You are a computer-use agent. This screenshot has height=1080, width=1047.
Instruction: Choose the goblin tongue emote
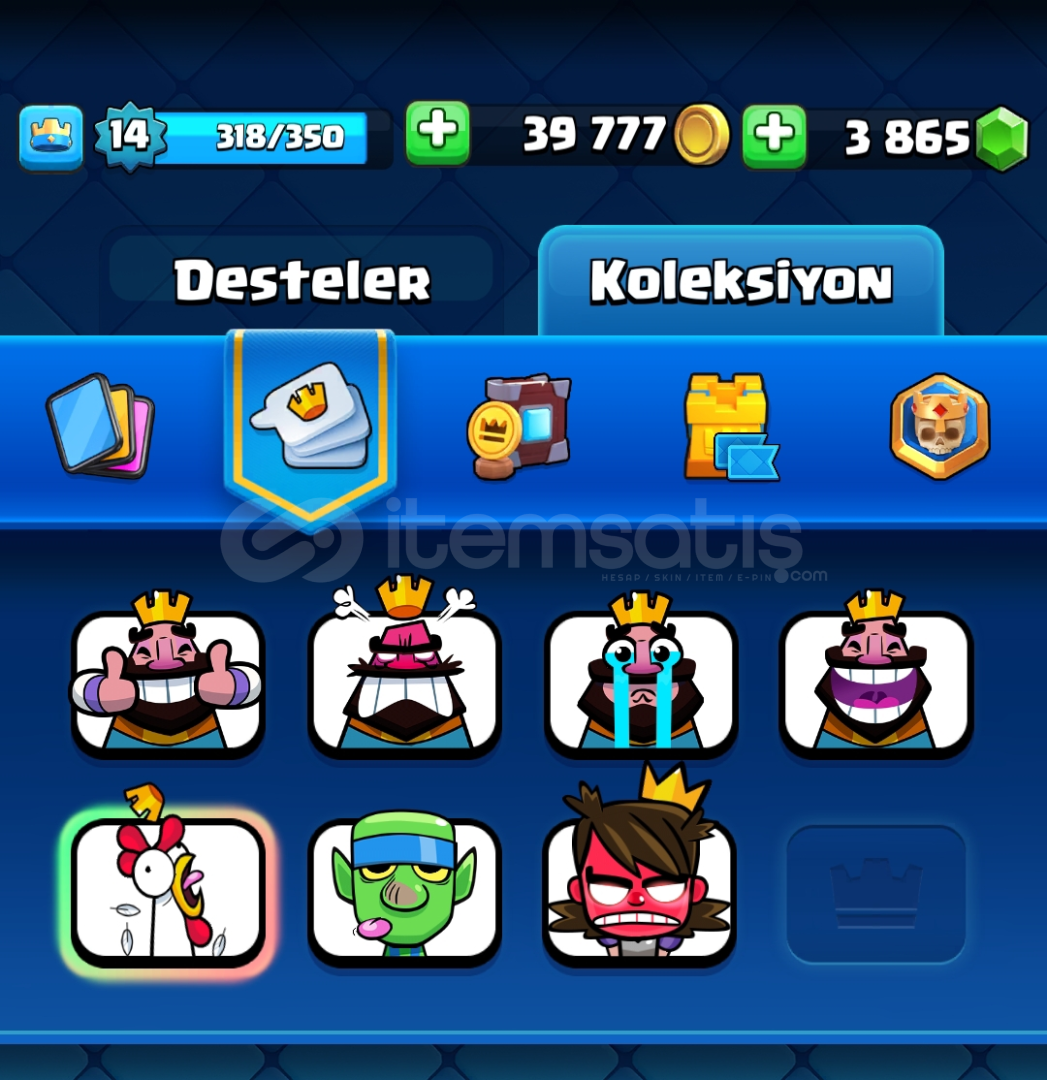pos(404,892)
